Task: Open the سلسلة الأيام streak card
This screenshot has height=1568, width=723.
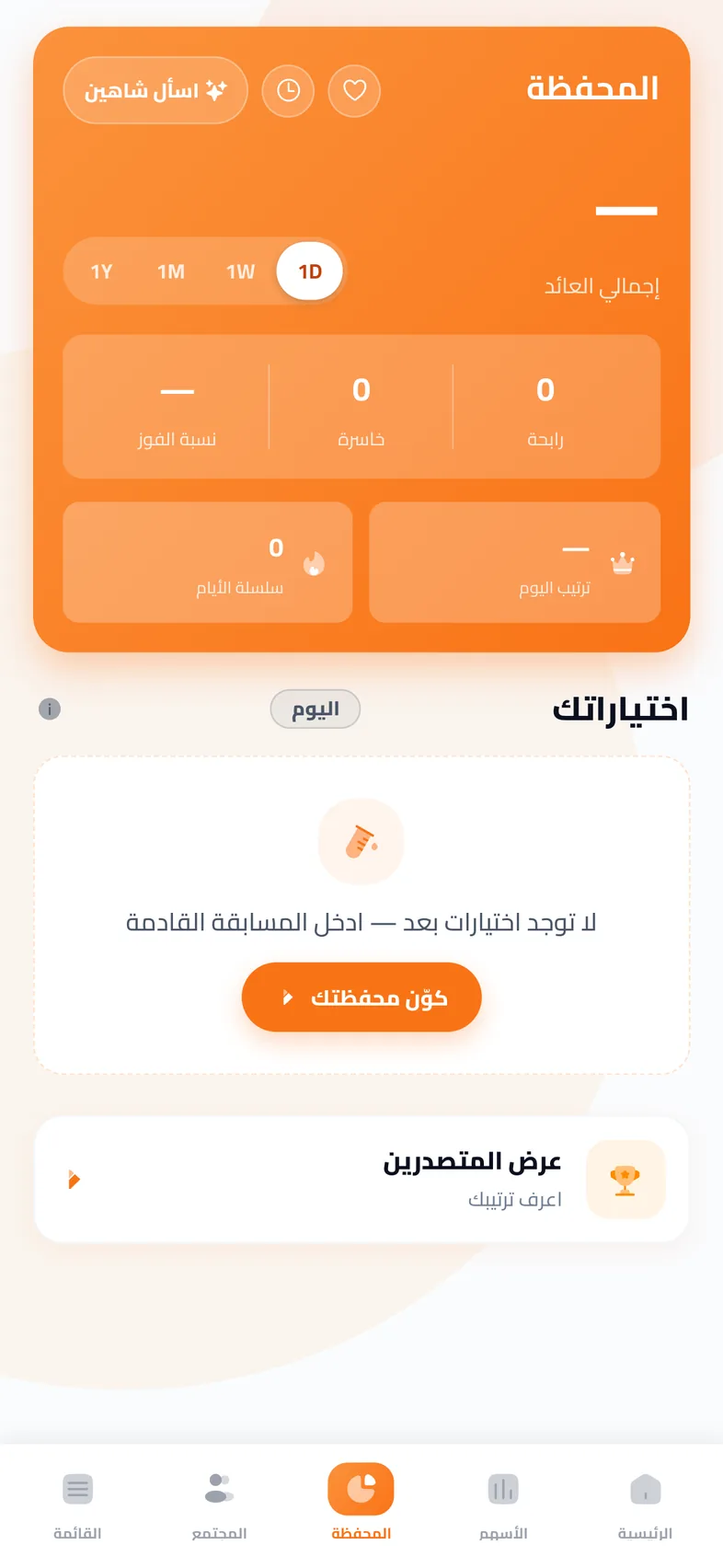Action: [x=208, y=562]
